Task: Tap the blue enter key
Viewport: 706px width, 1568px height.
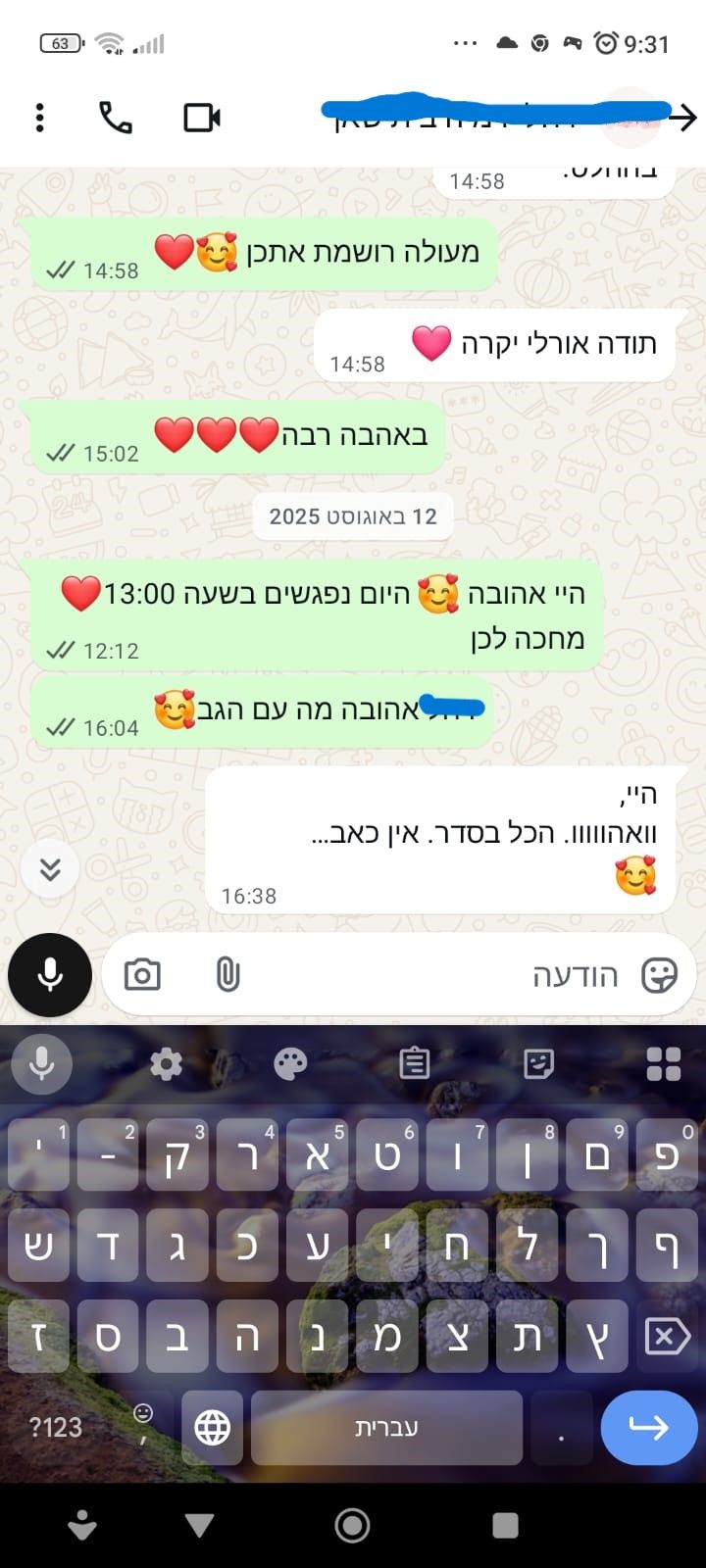Action: coord(648,1428)
